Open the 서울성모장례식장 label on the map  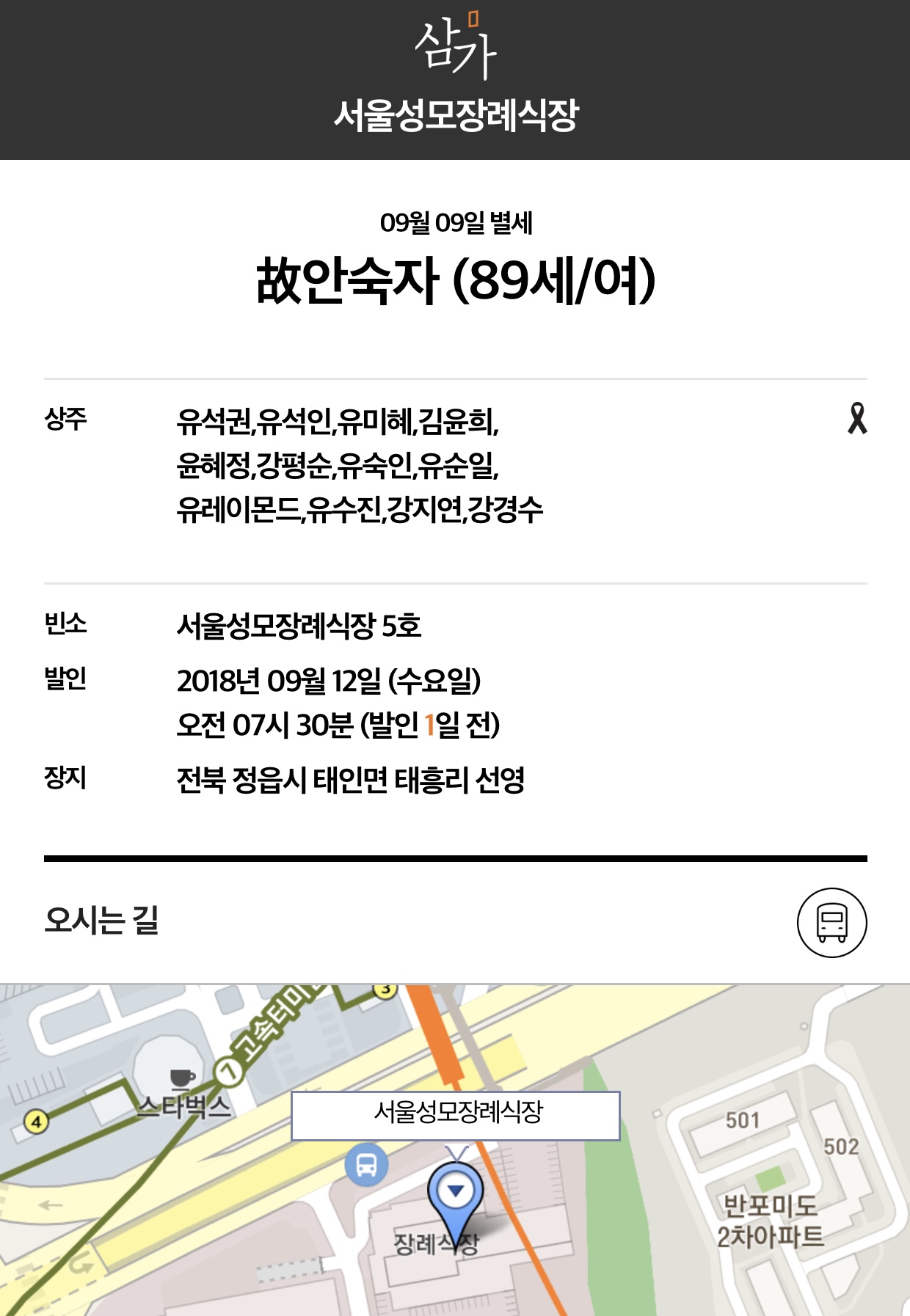coord(456,1115)
